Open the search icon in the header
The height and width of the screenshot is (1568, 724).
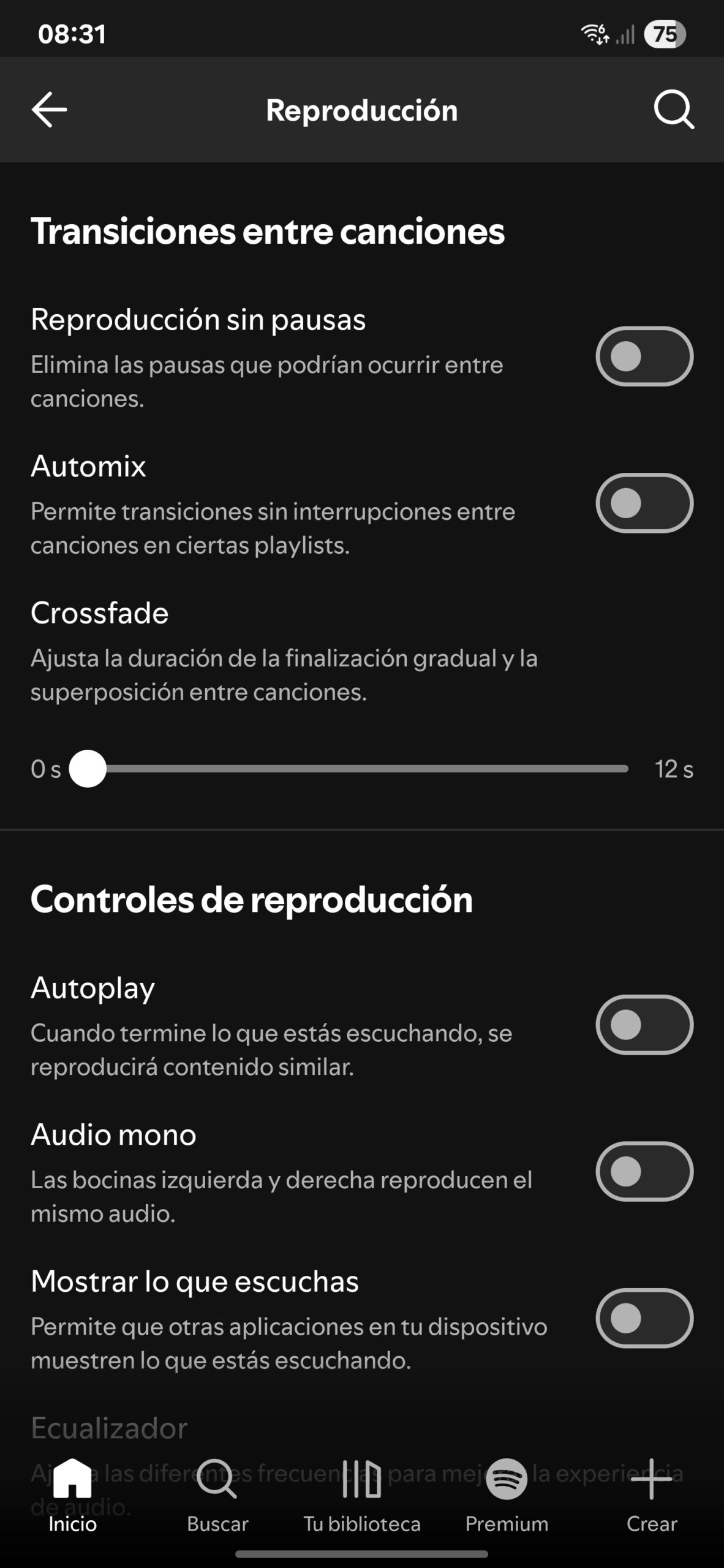click(673, 110)
